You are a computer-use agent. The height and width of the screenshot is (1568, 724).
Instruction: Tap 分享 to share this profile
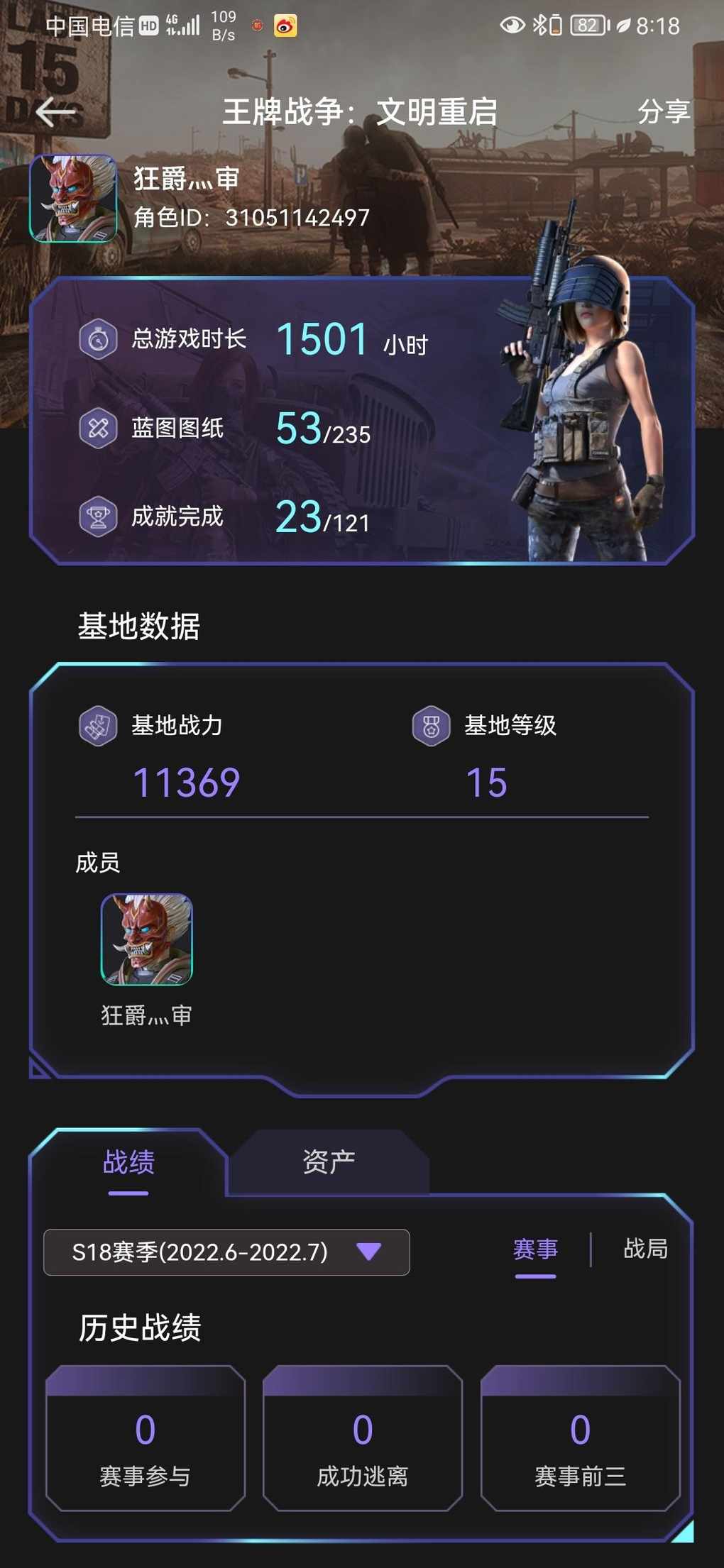coord(664,111)
